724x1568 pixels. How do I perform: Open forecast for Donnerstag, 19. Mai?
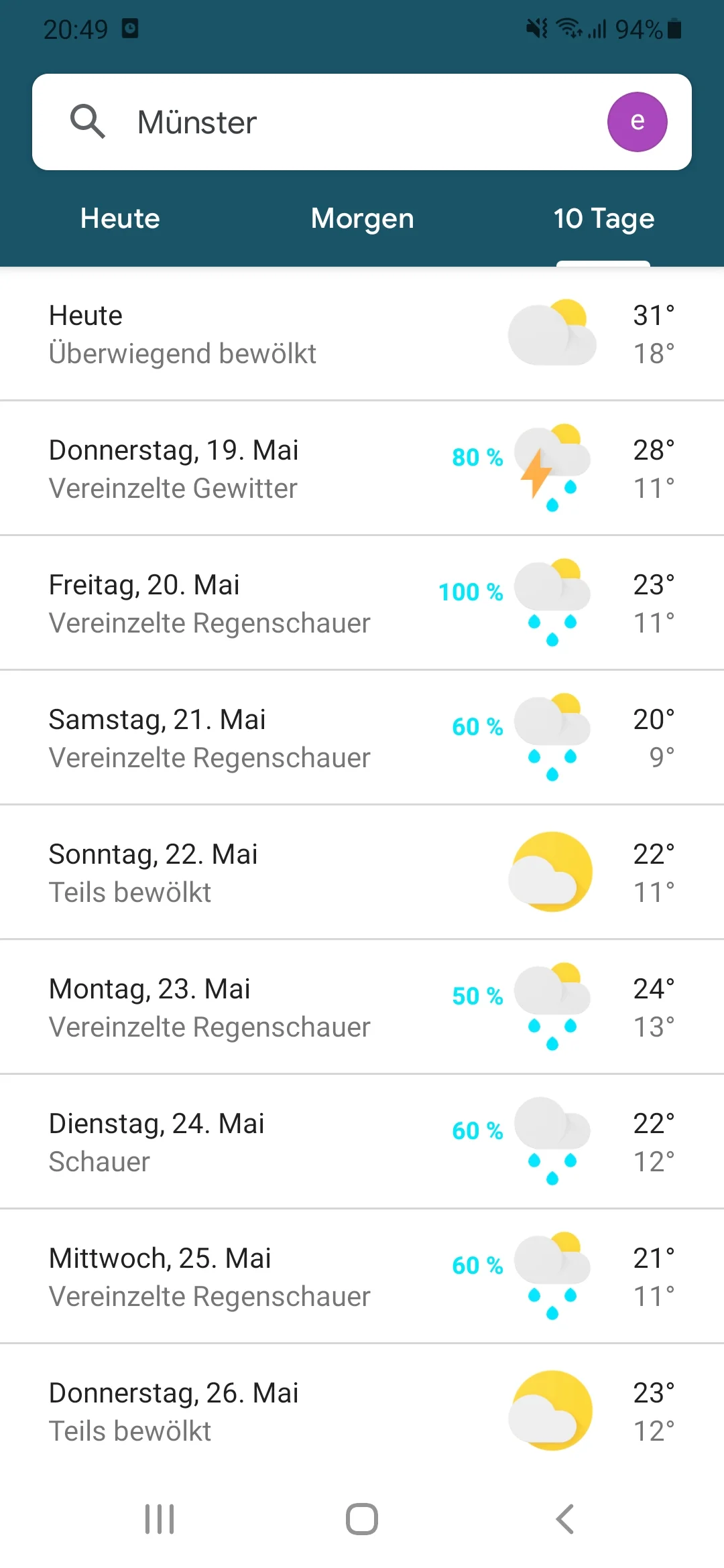[362, 468]
